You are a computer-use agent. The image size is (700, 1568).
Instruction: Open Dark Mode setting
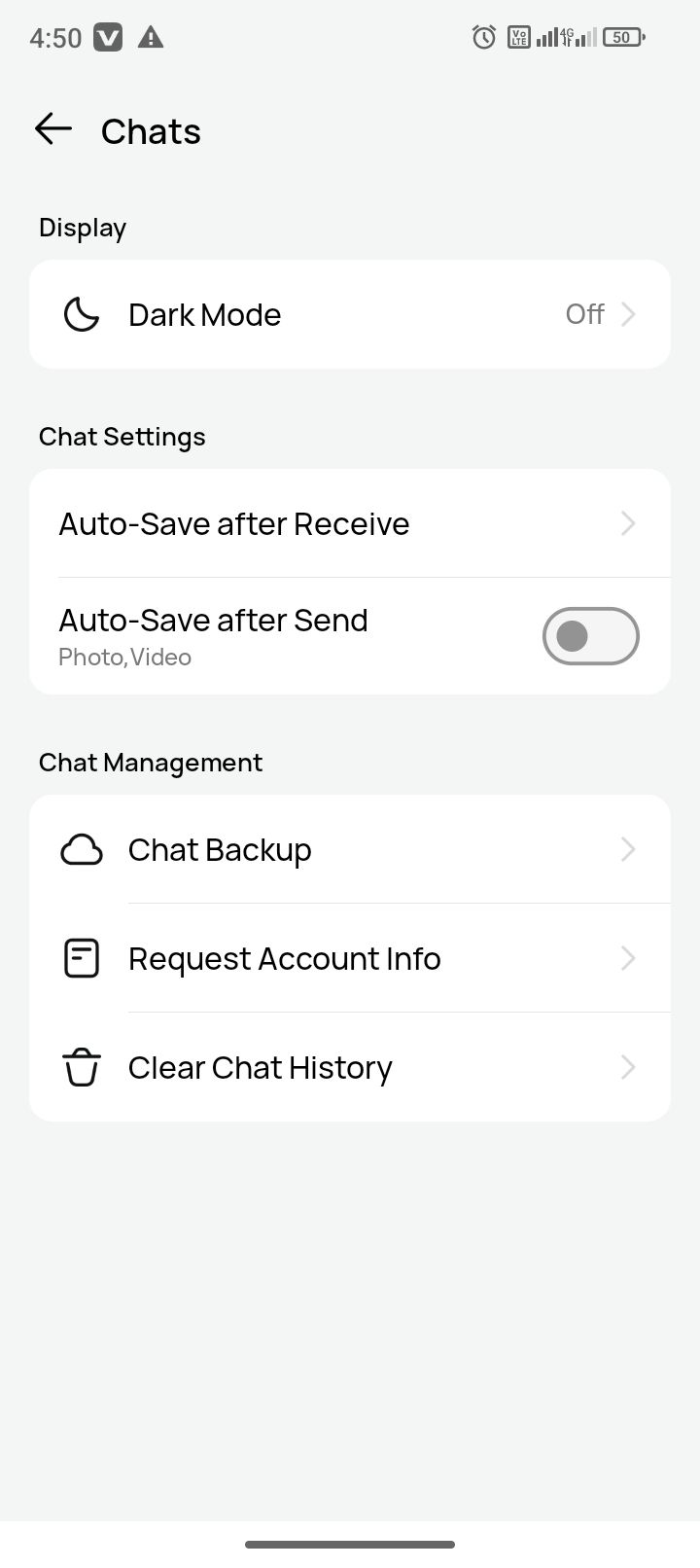[x=350, y=314]
